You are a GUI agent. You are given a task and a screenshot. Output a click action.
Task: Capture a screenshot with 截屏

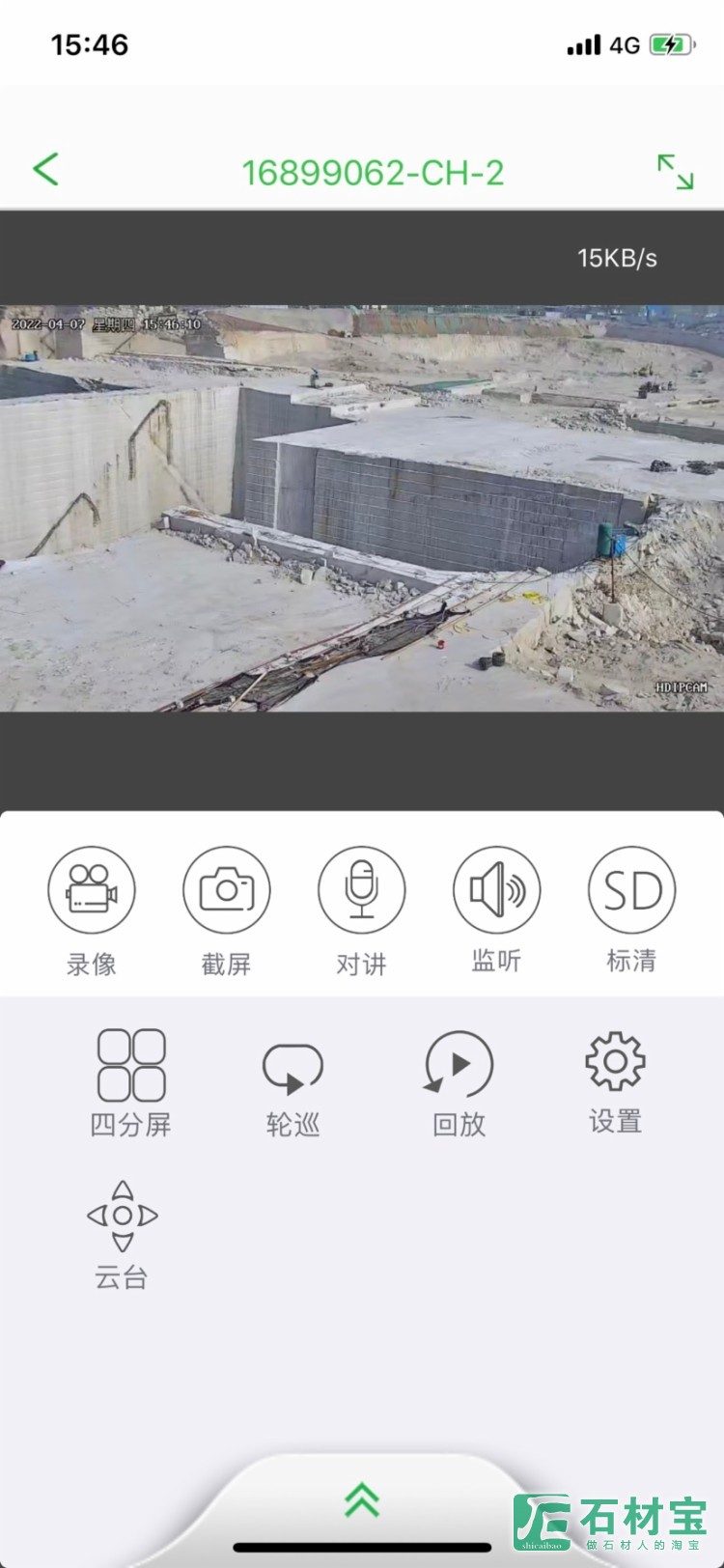tap(227, 890)
